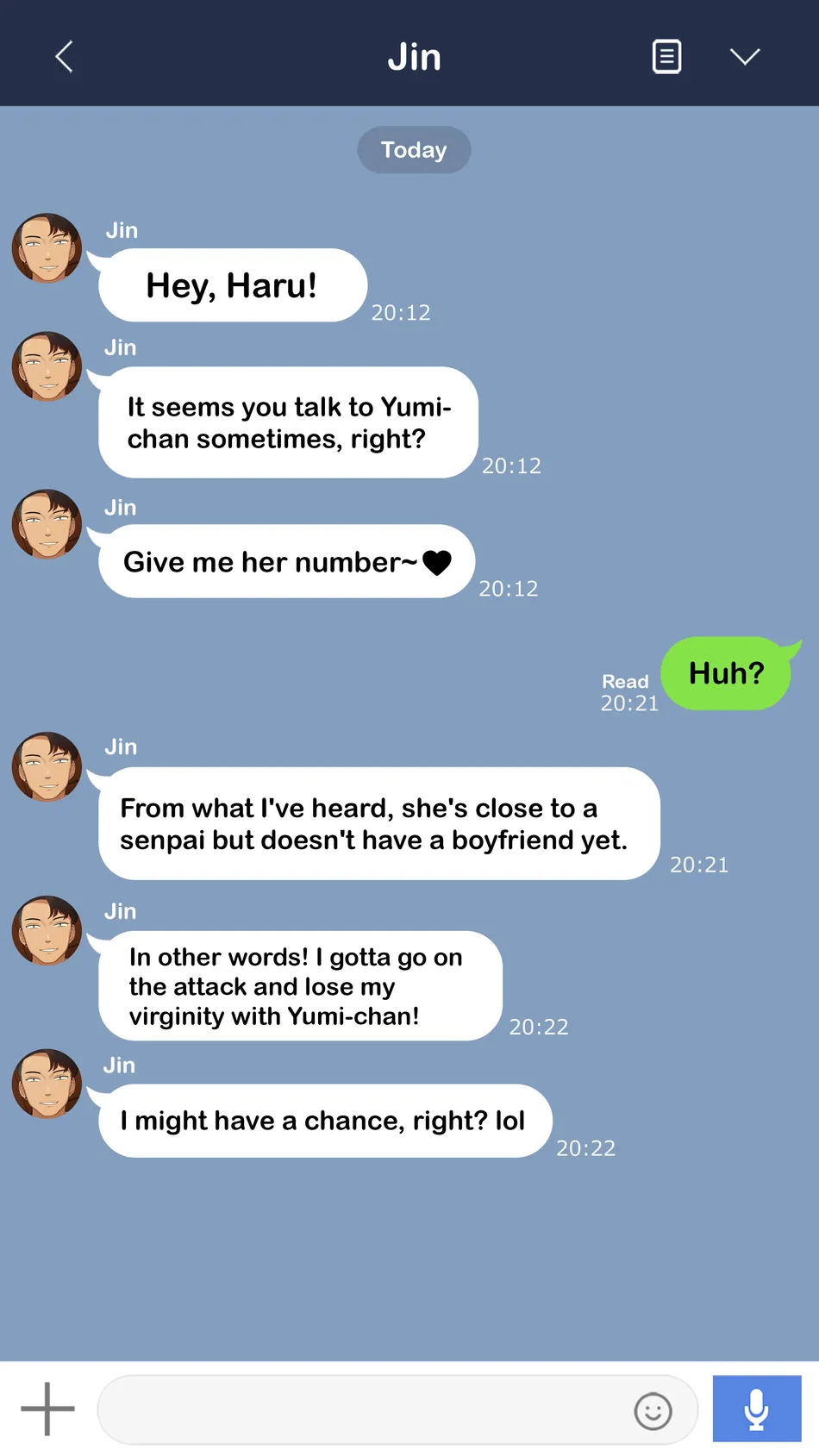819x1456 pixels.
Task: Expand the chat options dropdown arrow
Action: 745,57
